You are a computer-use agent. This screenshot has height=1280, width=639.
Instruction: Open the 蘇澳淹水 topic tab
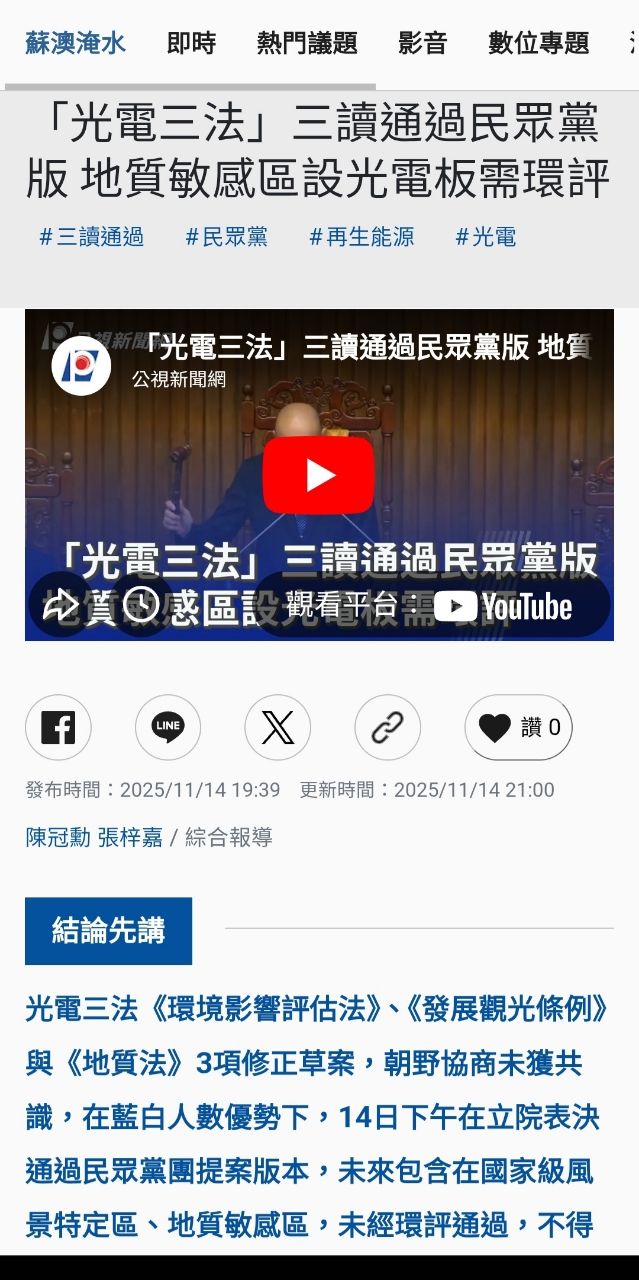76,43
